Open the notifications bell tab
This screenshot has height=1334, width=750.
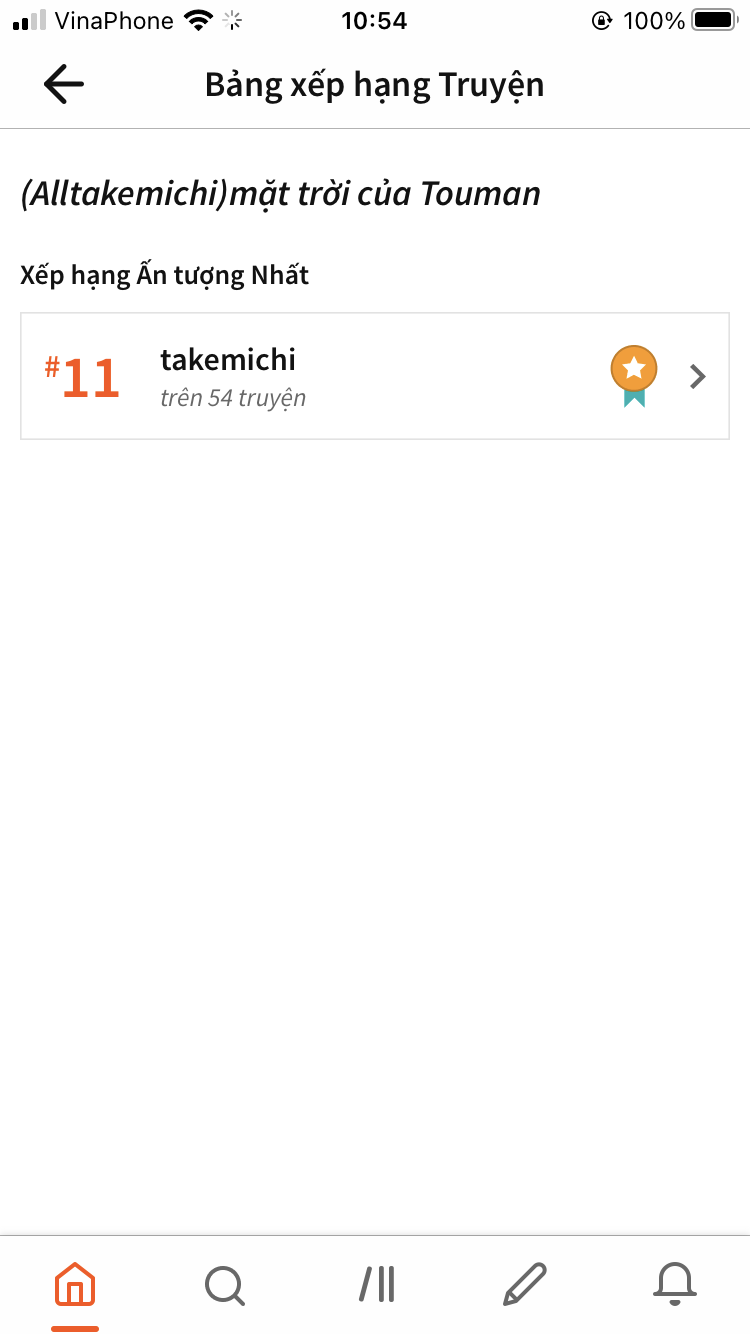pos(675,1284)
